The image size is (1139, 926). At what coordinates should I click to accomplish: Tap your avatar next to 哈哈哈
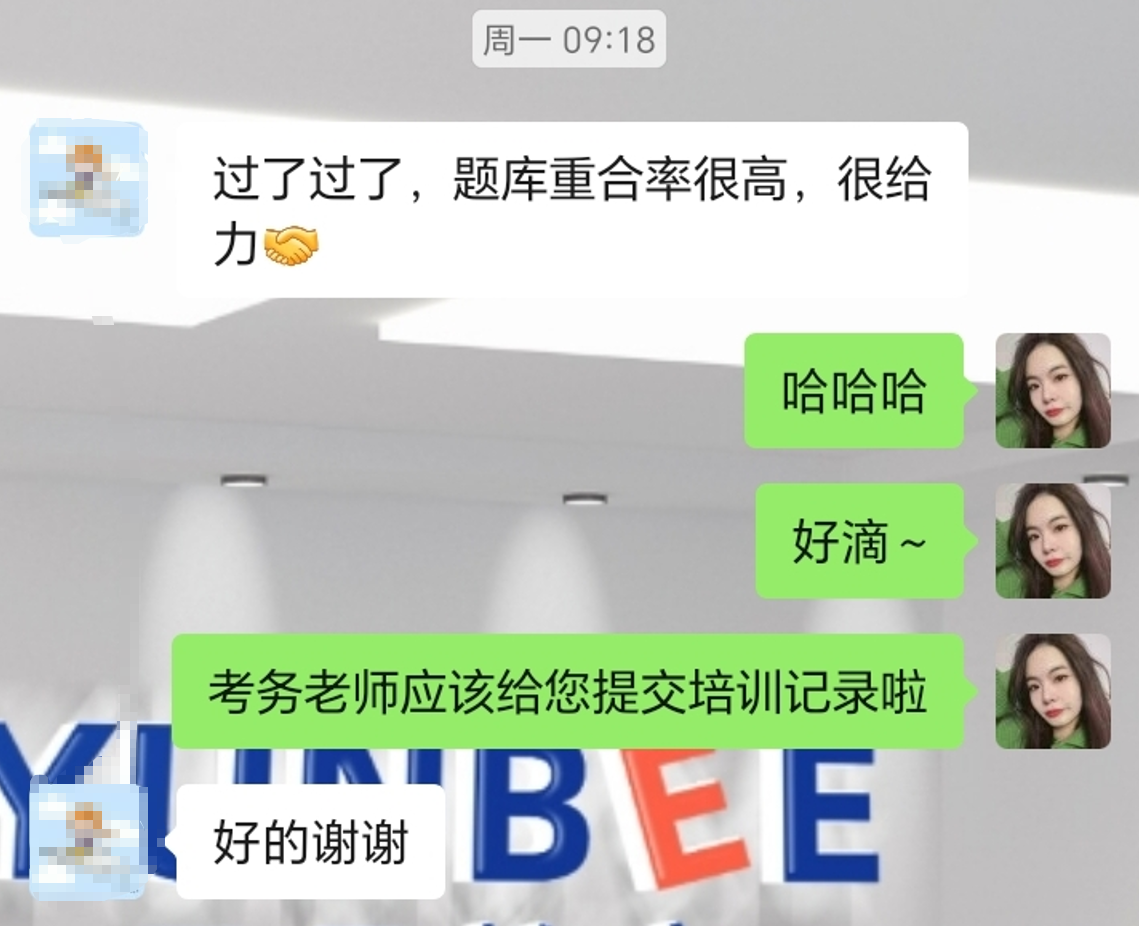(1052, 390)
